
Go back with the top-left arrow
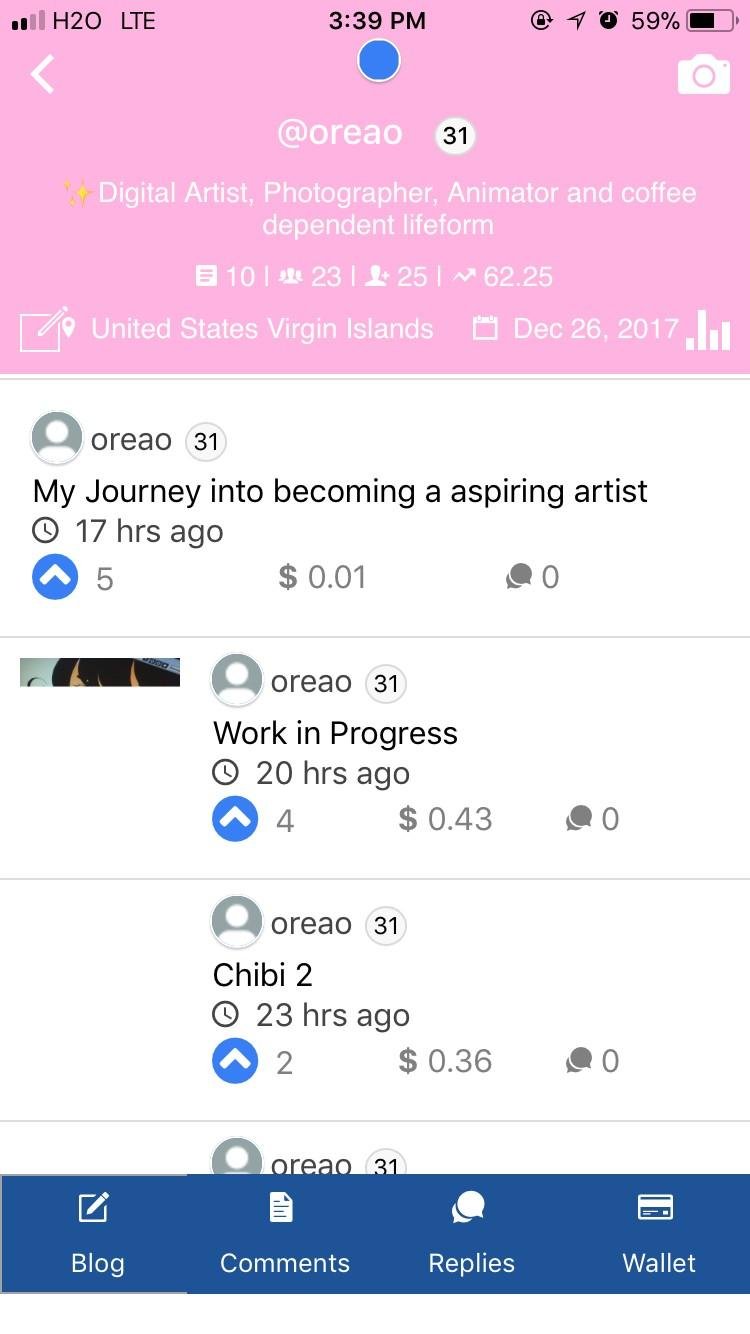click(42, 74)
